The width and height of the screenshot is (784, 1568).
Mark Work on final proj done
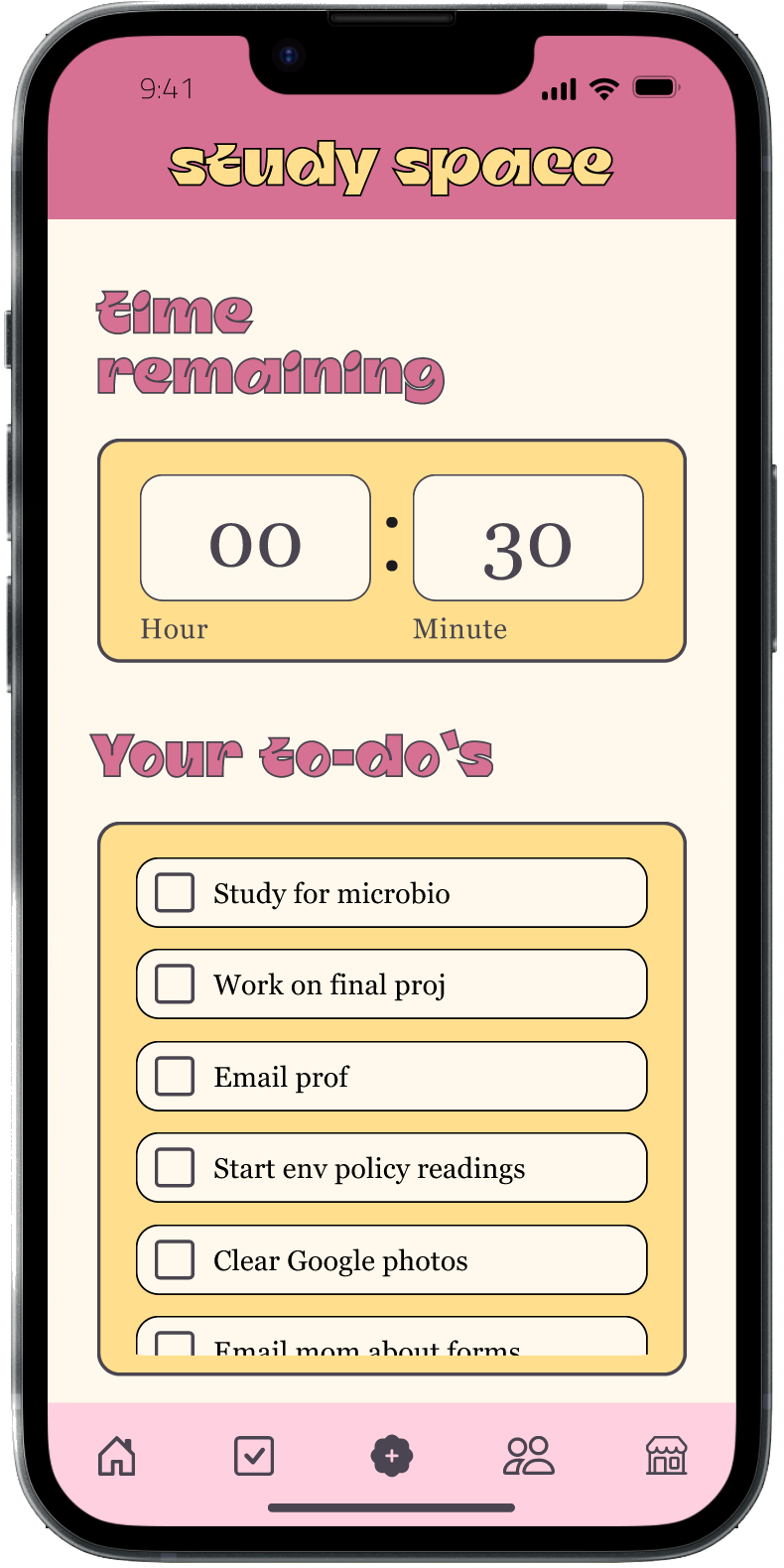click(x=175, y=984)
